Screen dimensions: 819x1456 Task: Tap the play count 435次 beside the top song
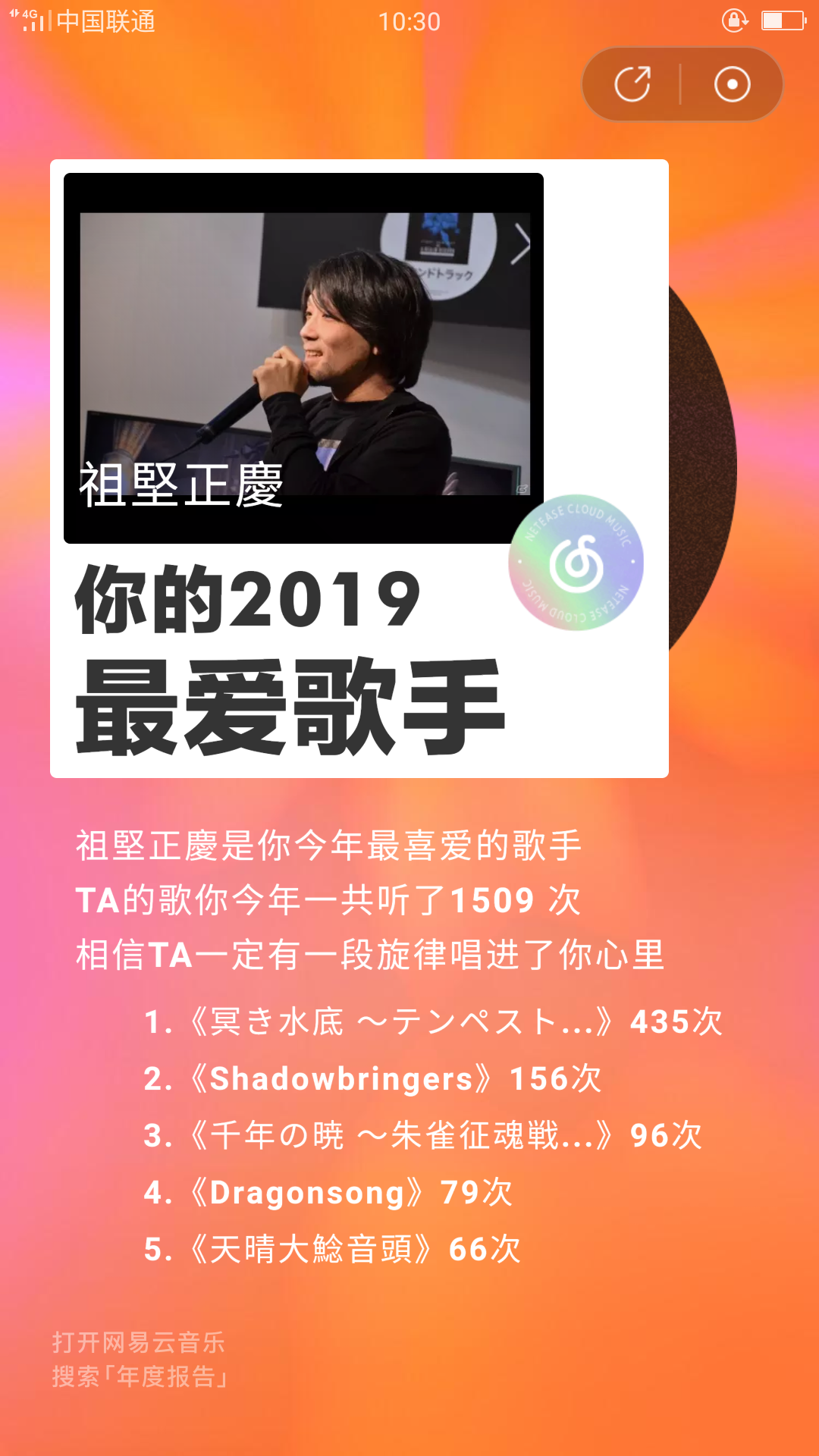coord(675,1022)
